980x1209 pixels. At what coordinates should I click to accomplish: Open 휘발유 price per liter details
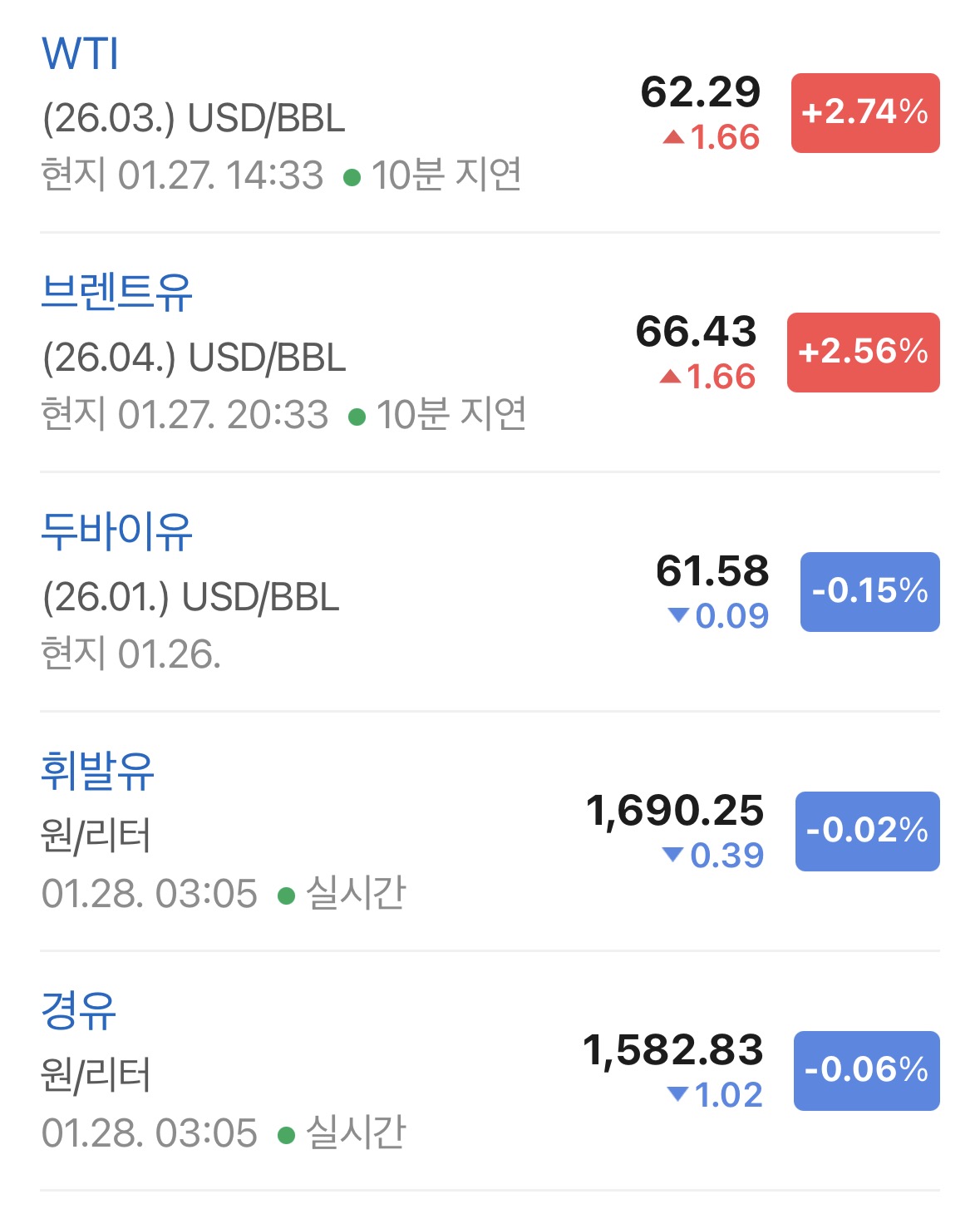tap(490, 831)
